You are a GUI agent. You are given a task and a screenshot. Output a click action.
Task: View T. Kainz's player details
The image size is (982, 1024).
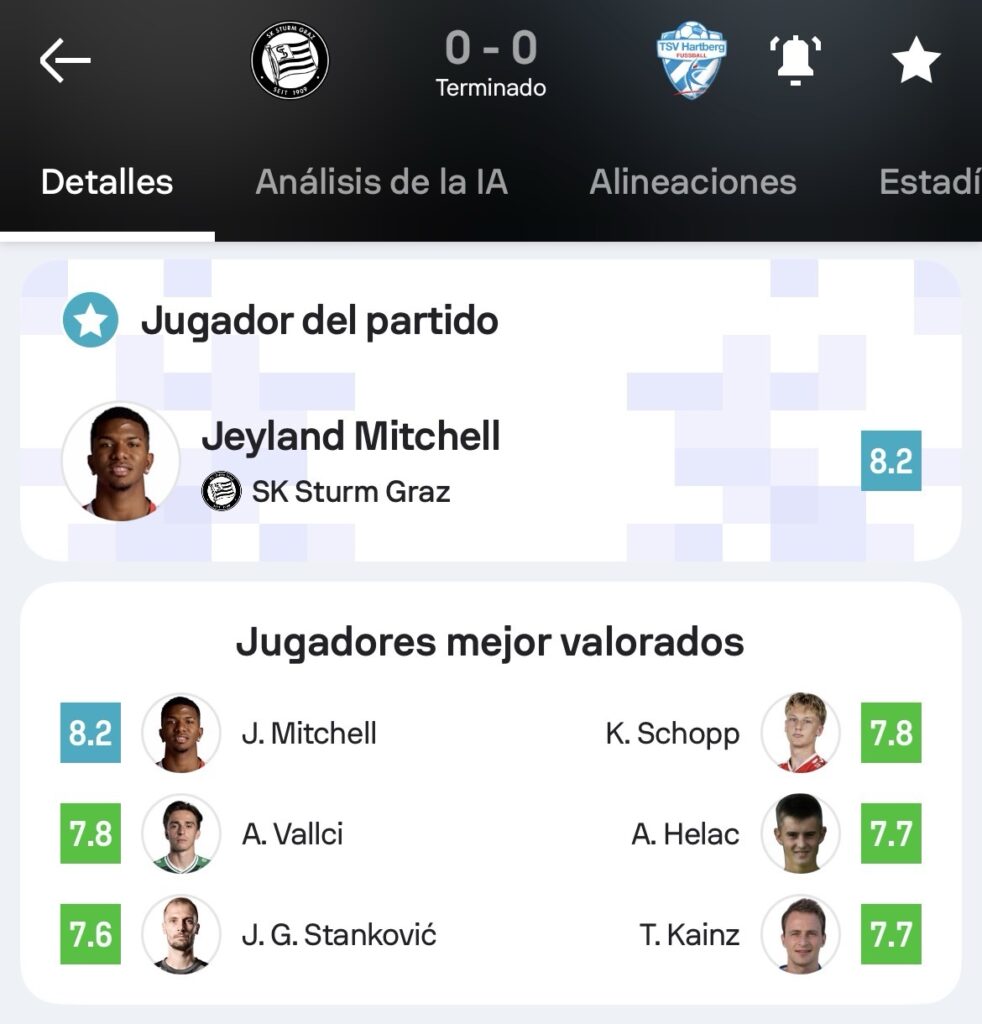click(690, 935)
